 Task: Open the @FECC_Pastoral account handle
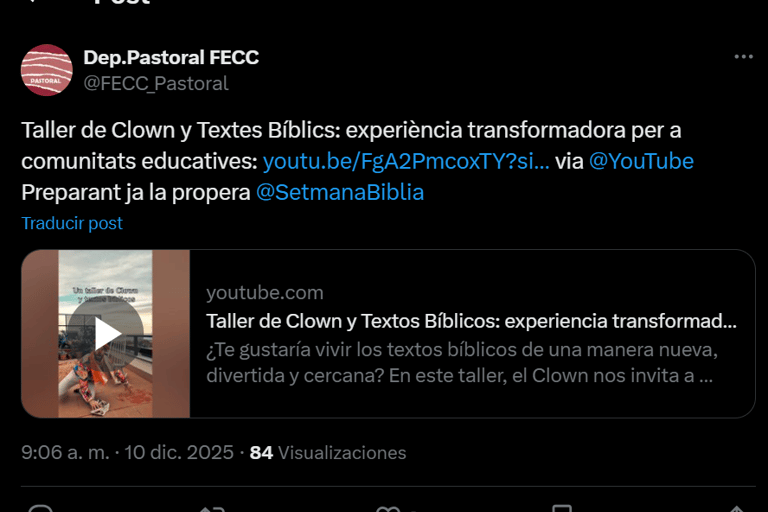(156, 83)
